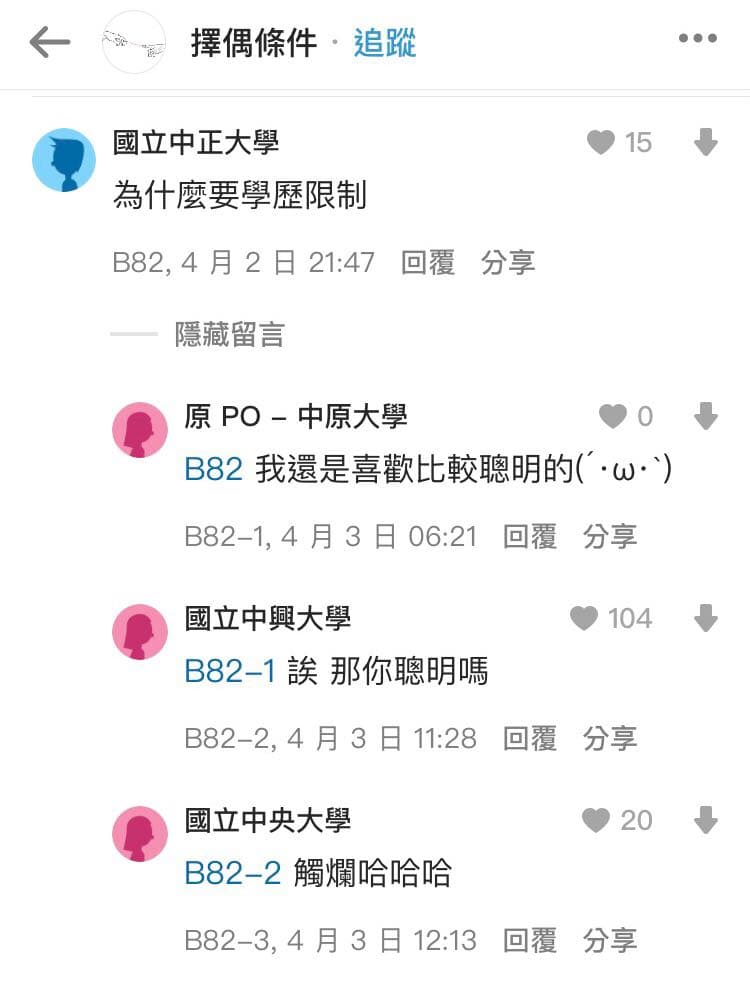Like comment B82 from 國立中正大學

600,143
